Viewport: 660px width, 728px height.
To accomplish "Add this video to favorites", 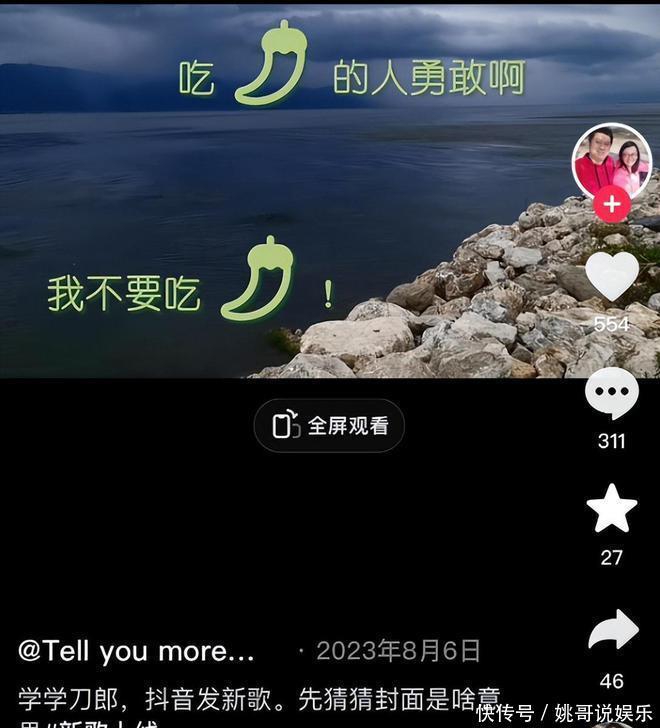I will 611,509.
